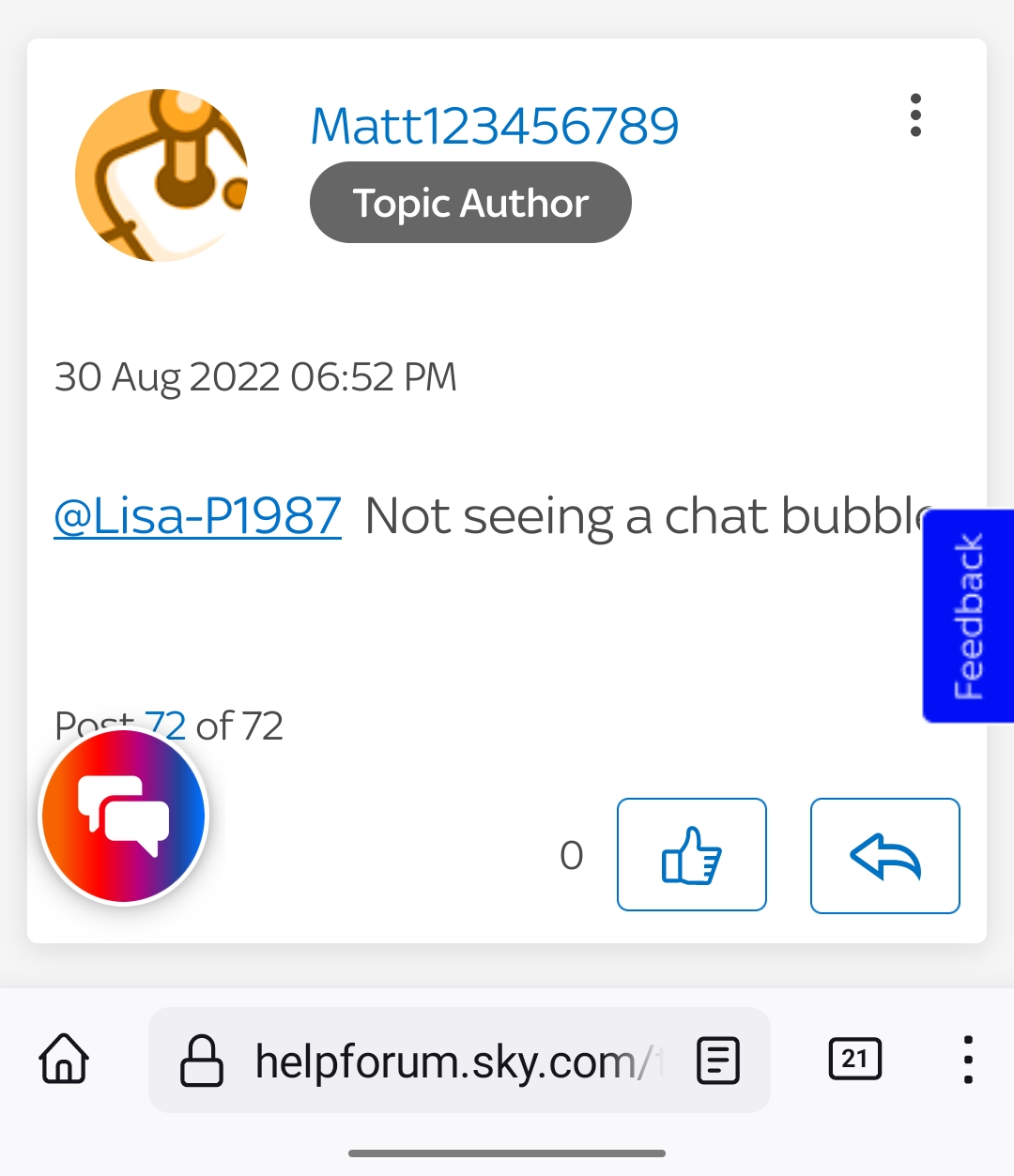Open Matt123456789's profile link
This screenshot has height=1176, width=1014.
coord(494,127)
